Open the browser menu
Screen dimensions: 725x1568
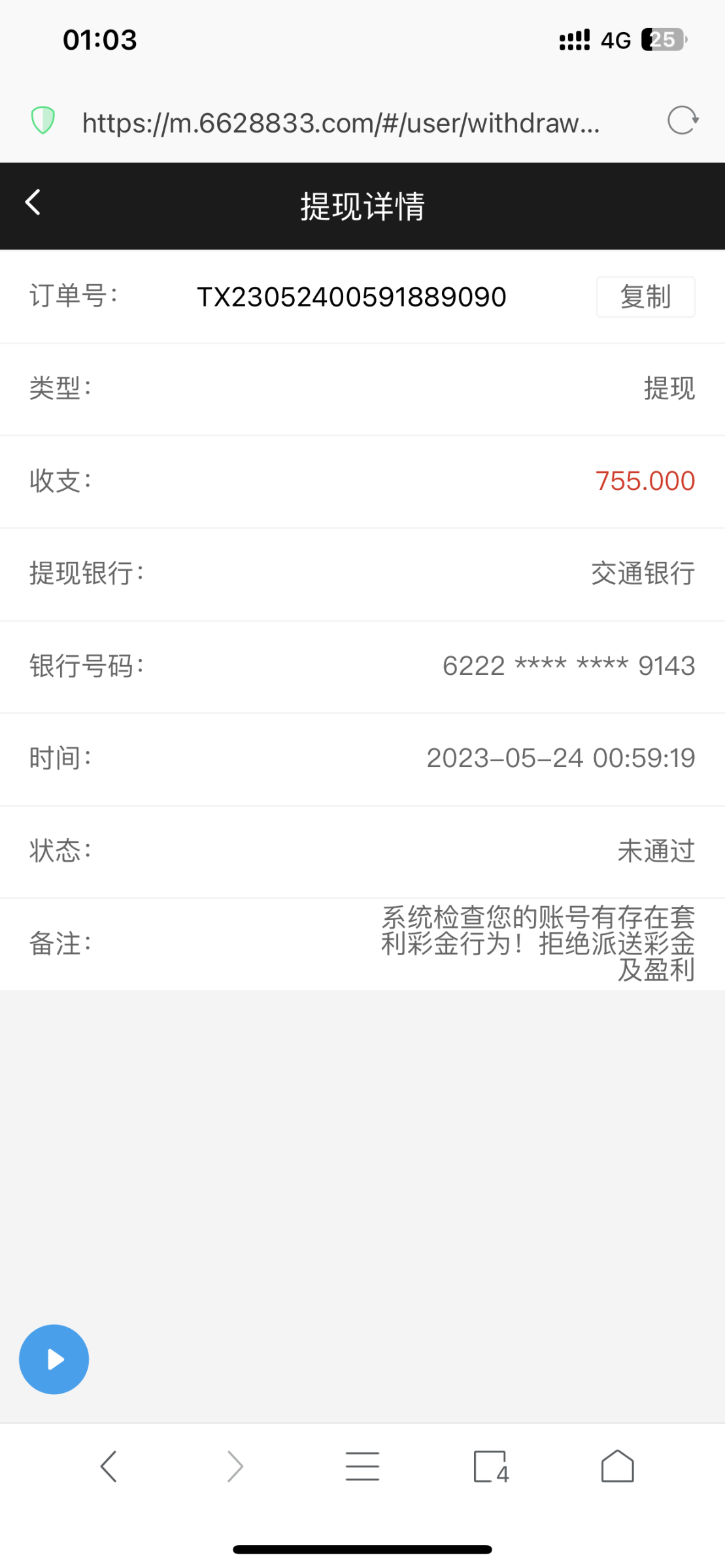click(x=362, y=1467)
